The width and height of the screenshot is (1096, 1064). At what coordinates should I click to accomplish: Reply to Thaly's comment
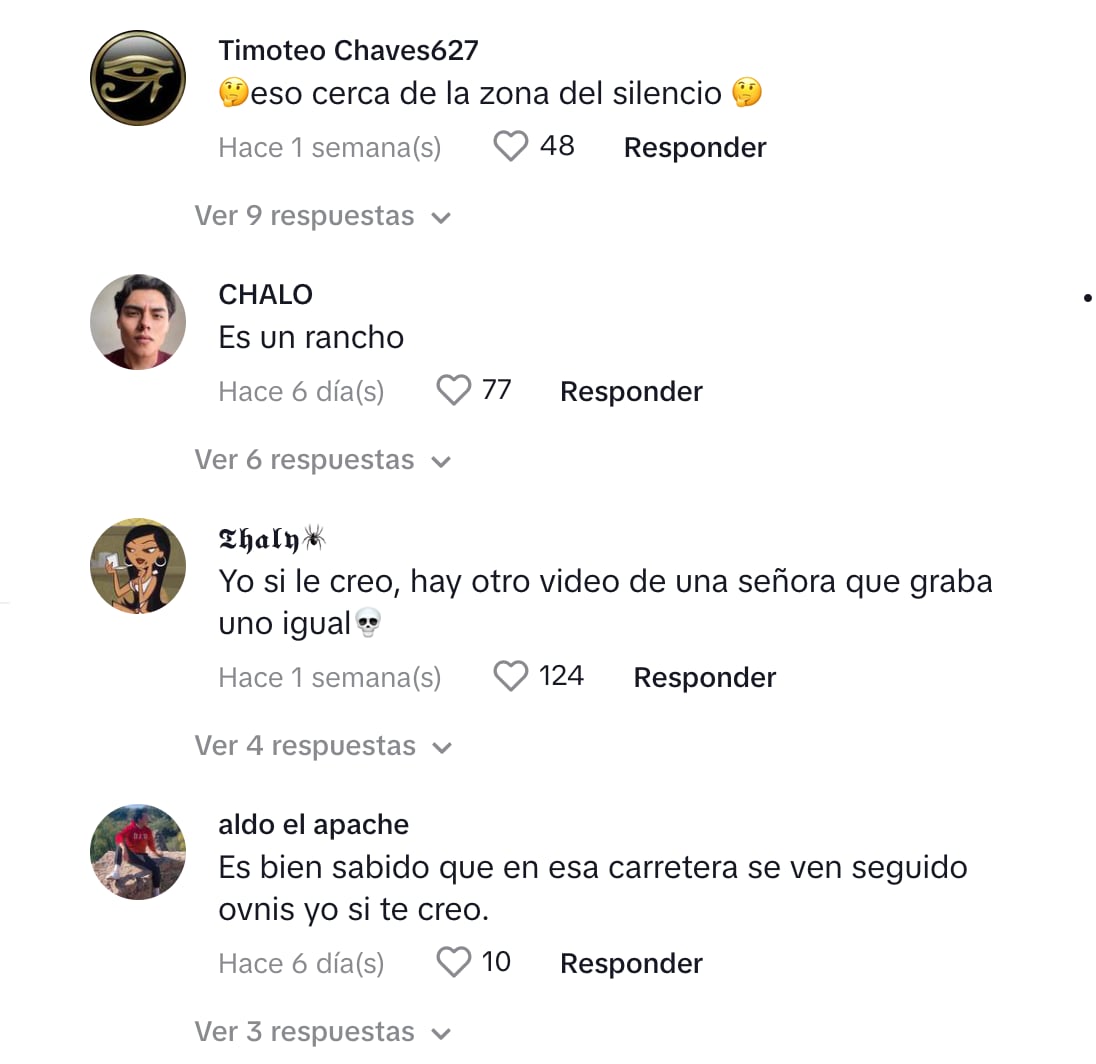coord(704,677)
